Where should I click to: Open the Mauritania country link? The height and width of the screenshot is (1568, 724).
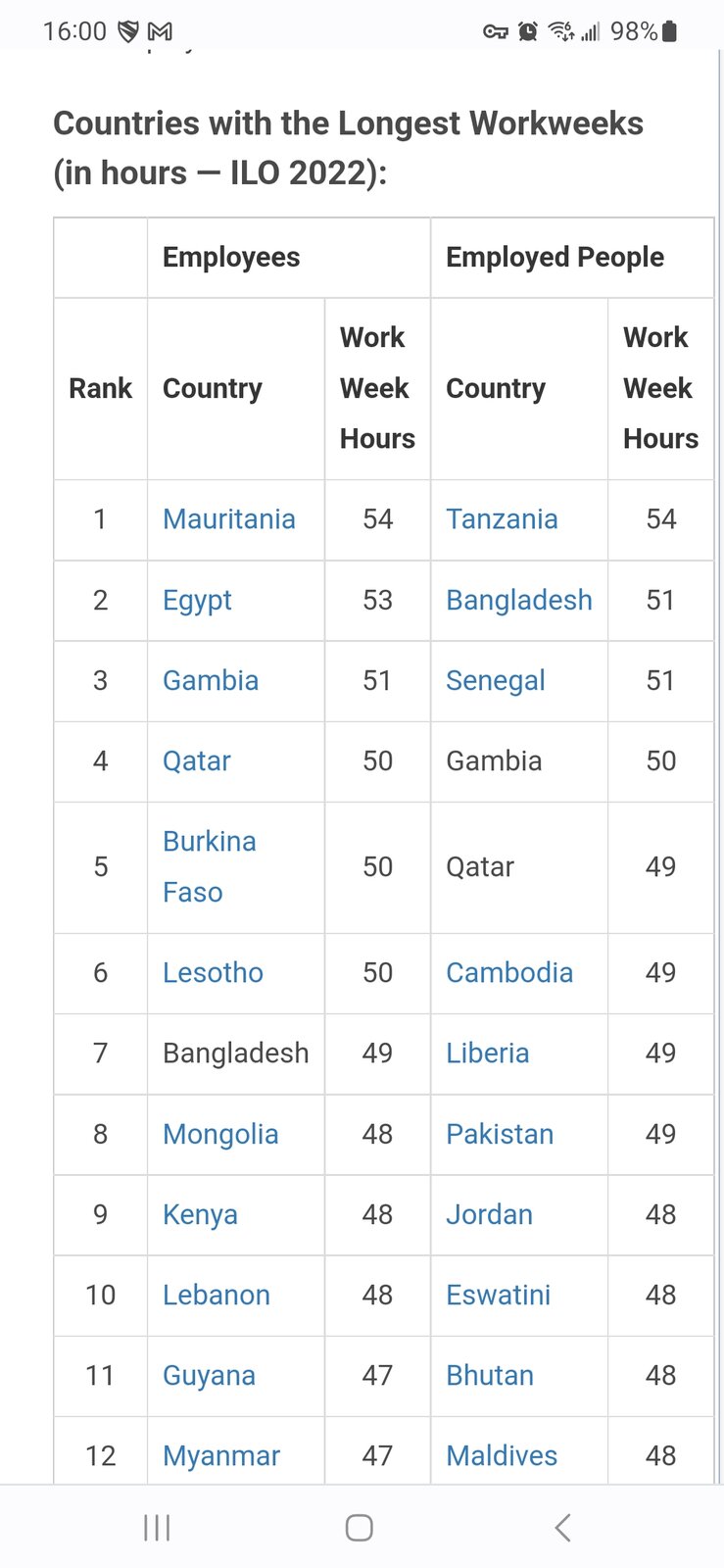pos(228,519)
